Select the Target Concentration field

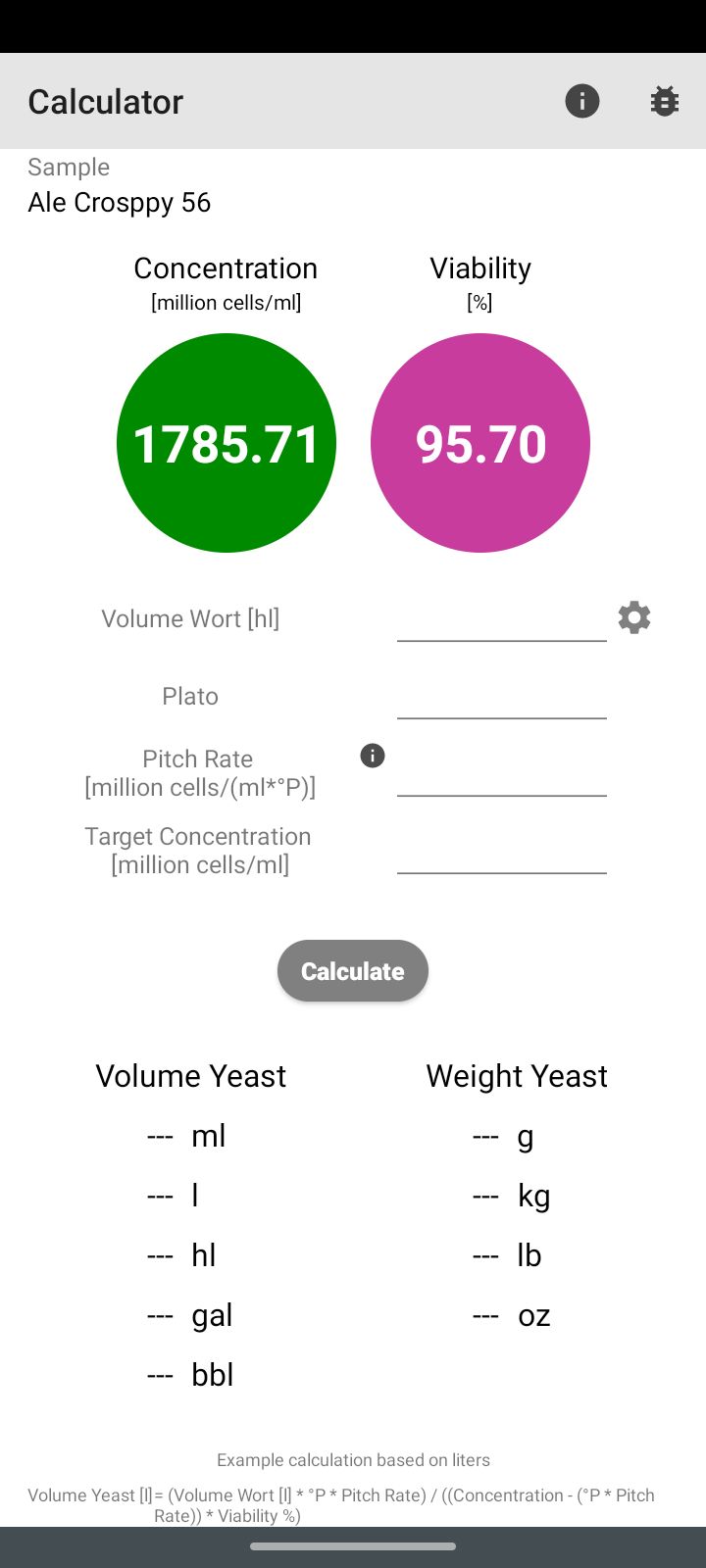pyautogui.click(x=501, y=851)
